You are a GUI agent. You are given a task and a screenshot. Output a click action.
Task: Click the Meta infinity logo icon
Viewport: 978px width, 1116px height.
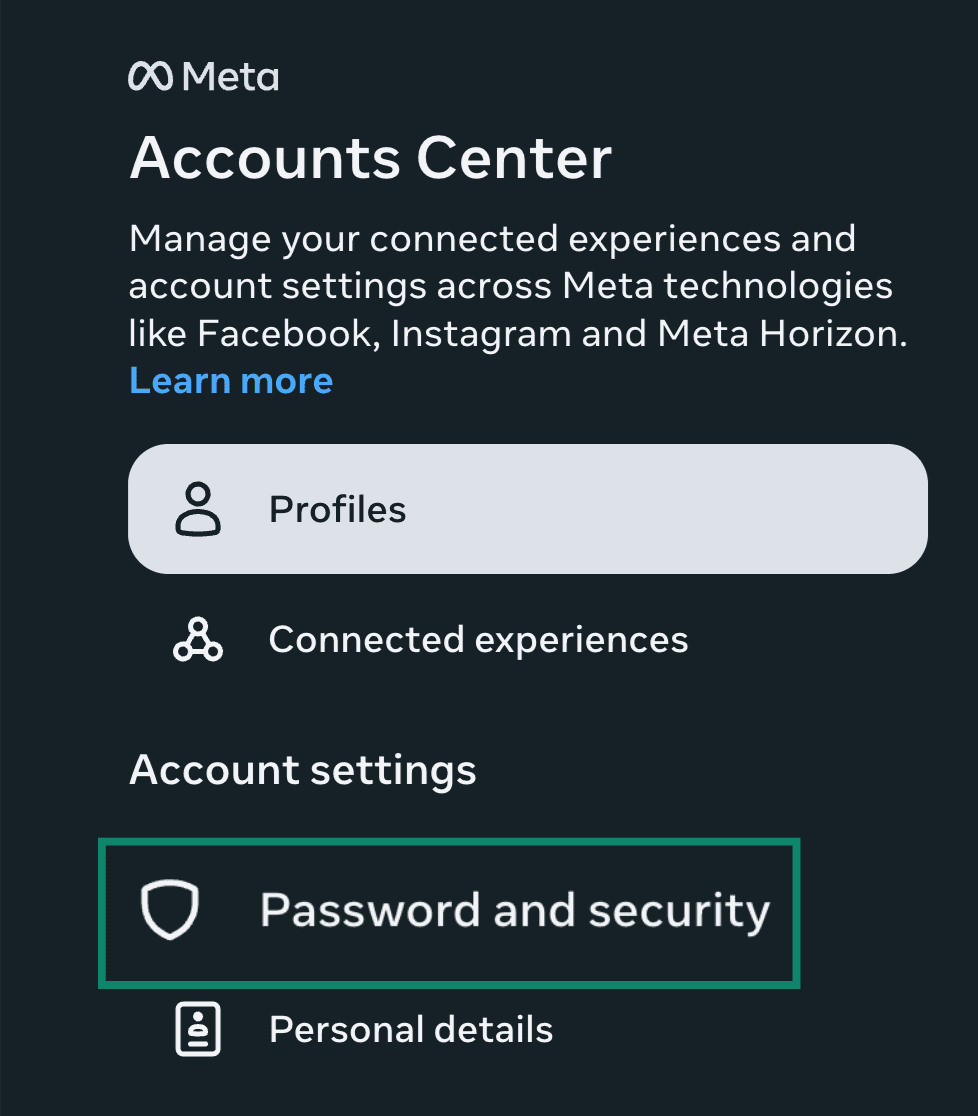coord(150,75)
